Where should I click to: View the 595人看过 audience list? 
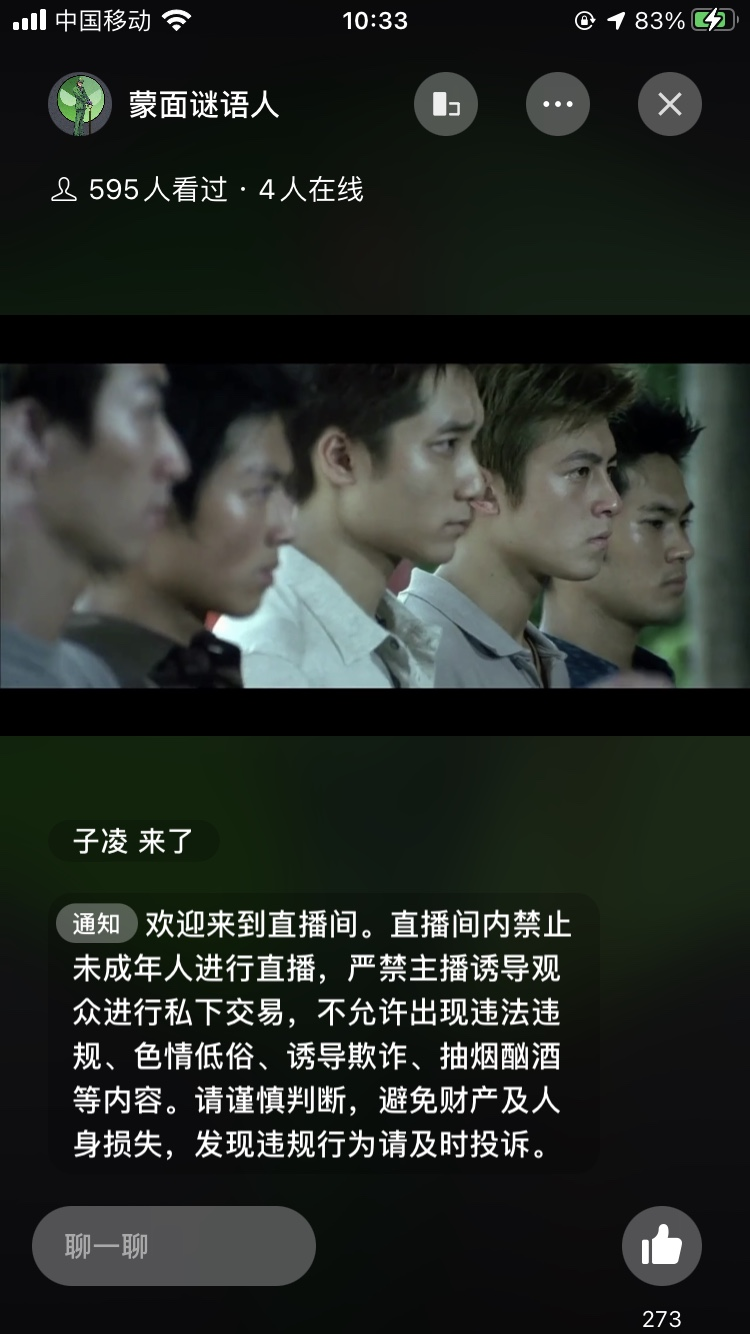(207, 189)
